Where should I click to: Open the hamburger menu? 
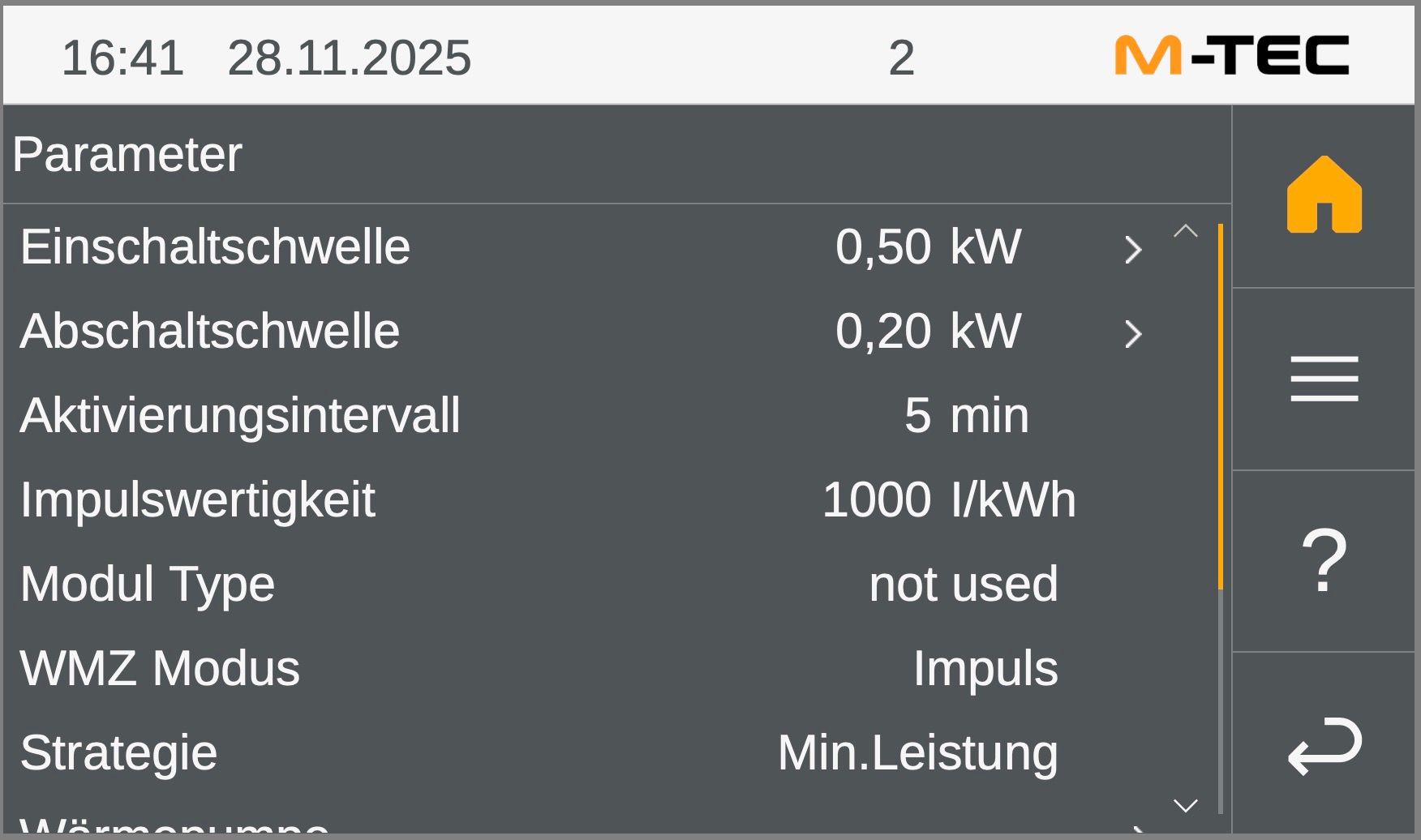point(1324,378)
